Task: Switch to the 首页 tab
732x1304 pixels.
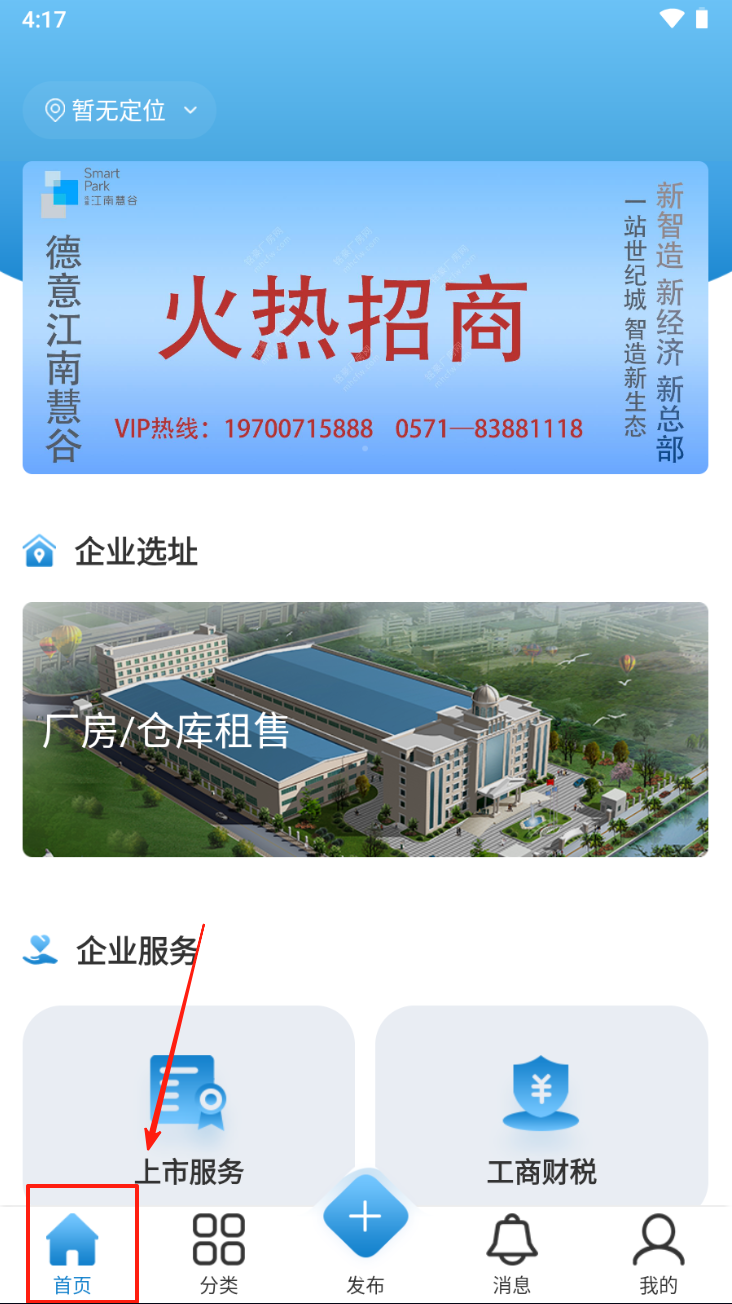Action: pos(73,1254)
